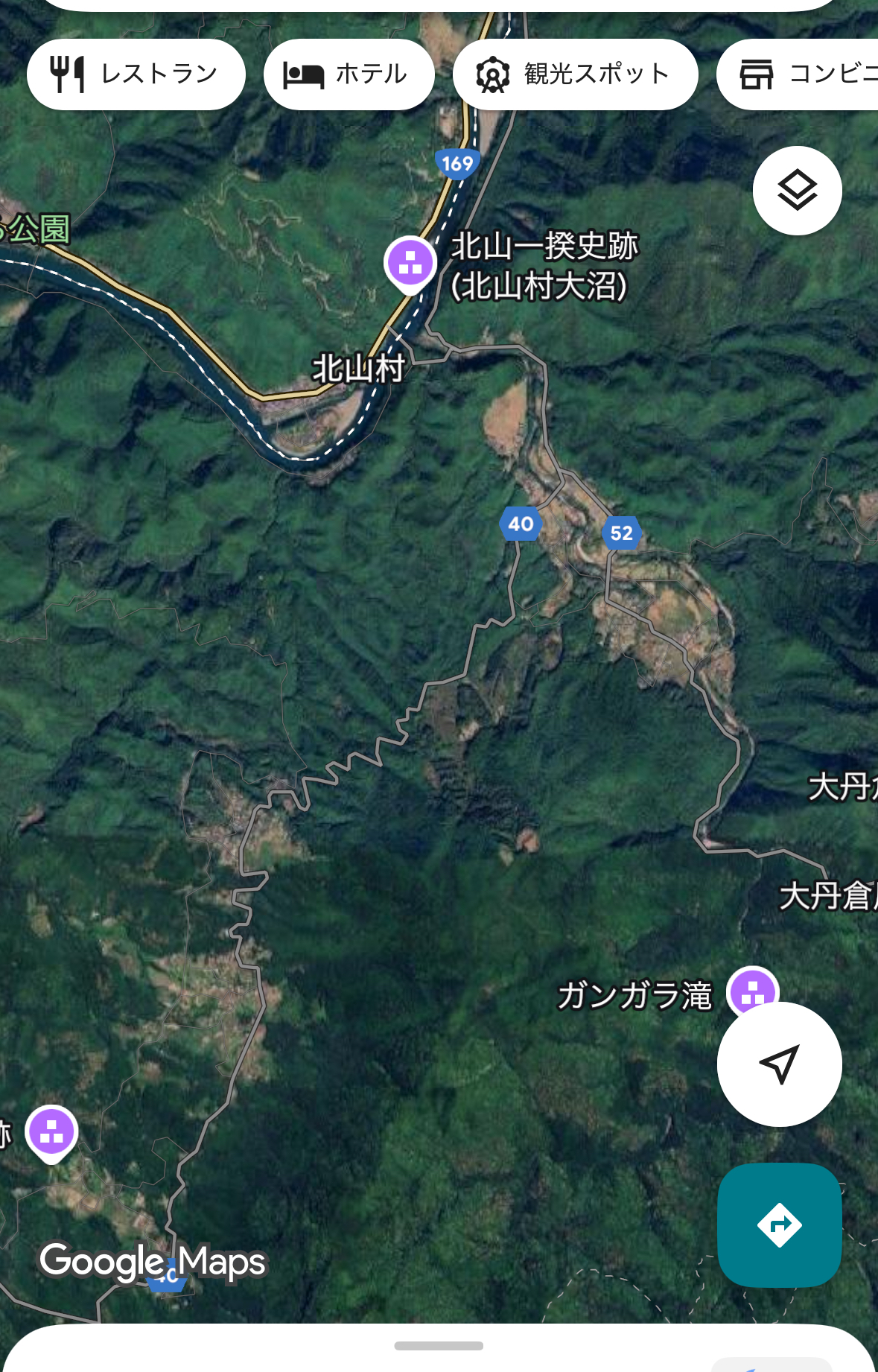Open the 北山一揆史跡 place marker
This screenshot has height=1372, width=878.
[410, 263]
